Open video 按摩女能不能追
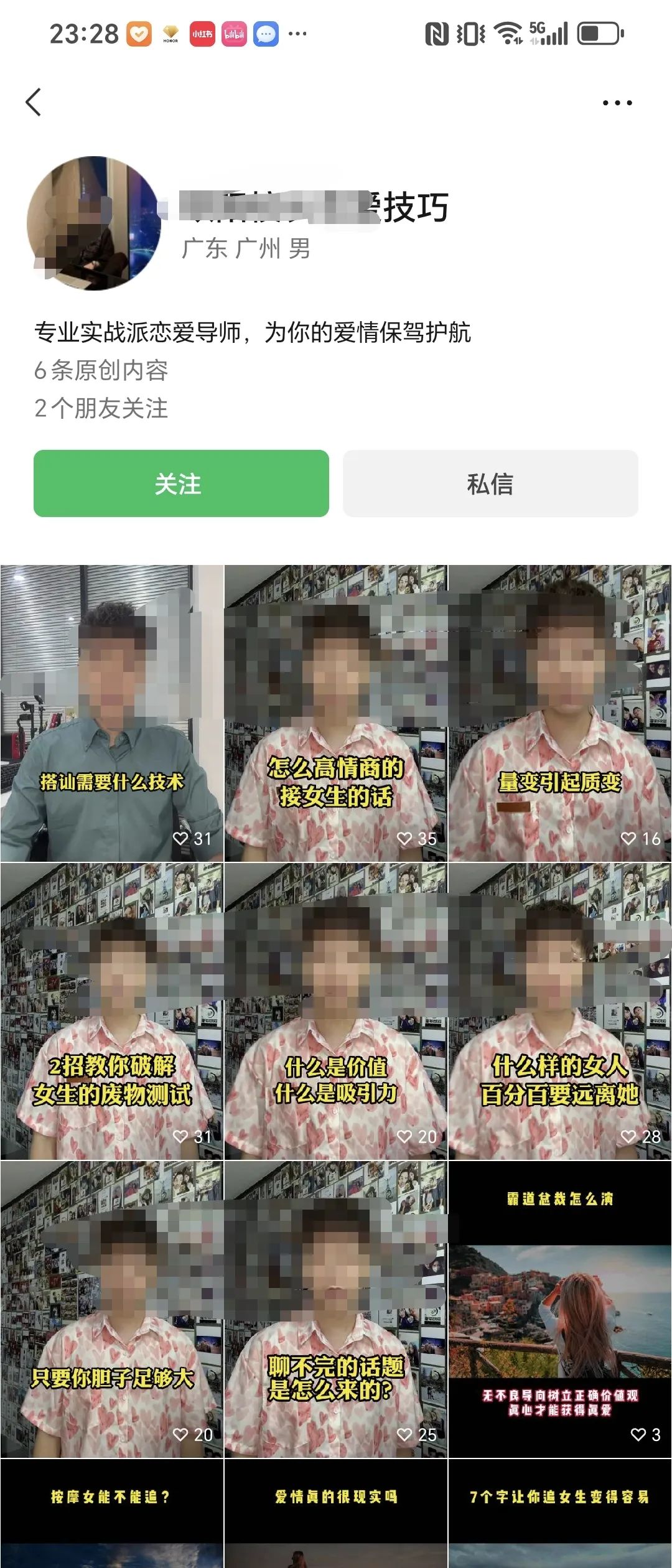Viewport: 672px width, 1568px height. [x=112, y=1513]
